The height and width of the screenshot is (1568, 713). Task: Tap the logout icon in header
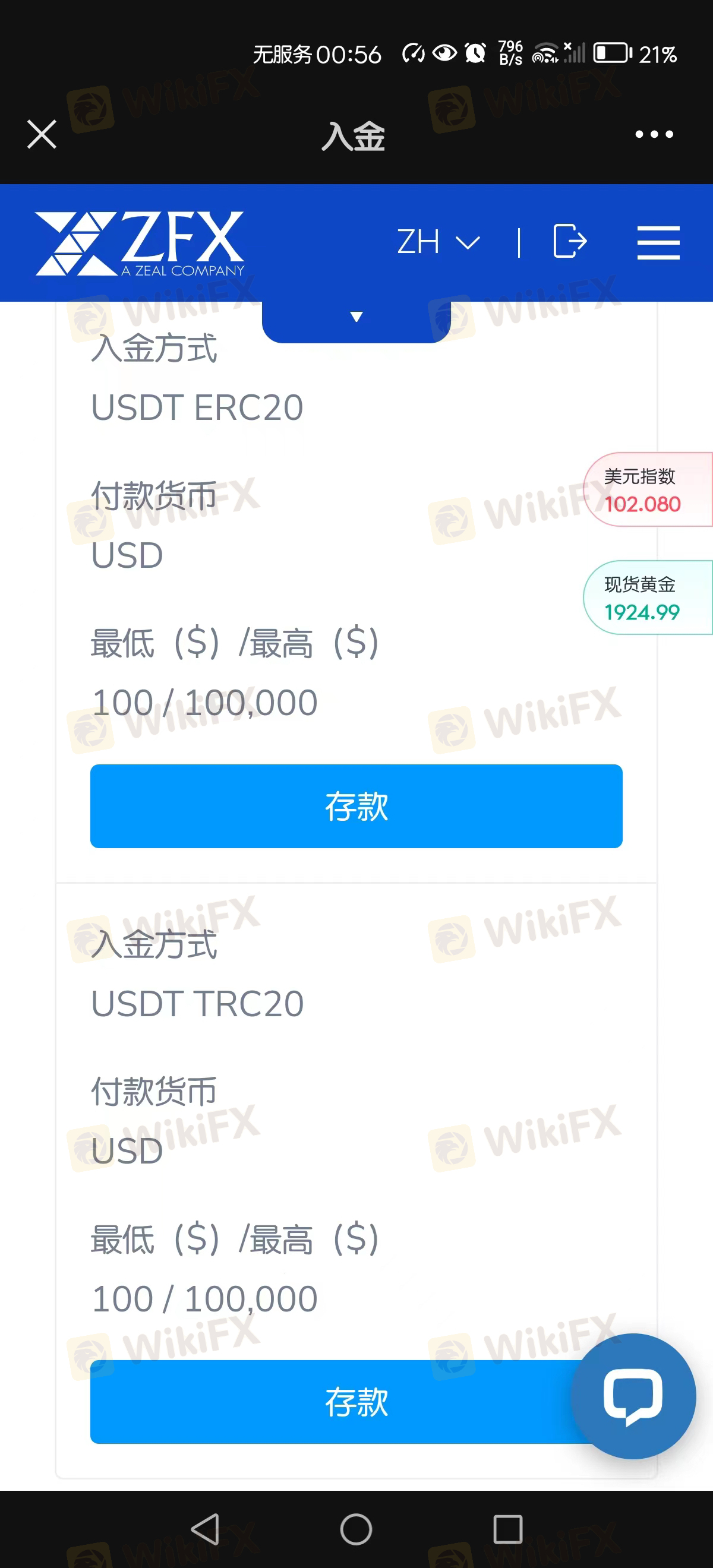570,242
